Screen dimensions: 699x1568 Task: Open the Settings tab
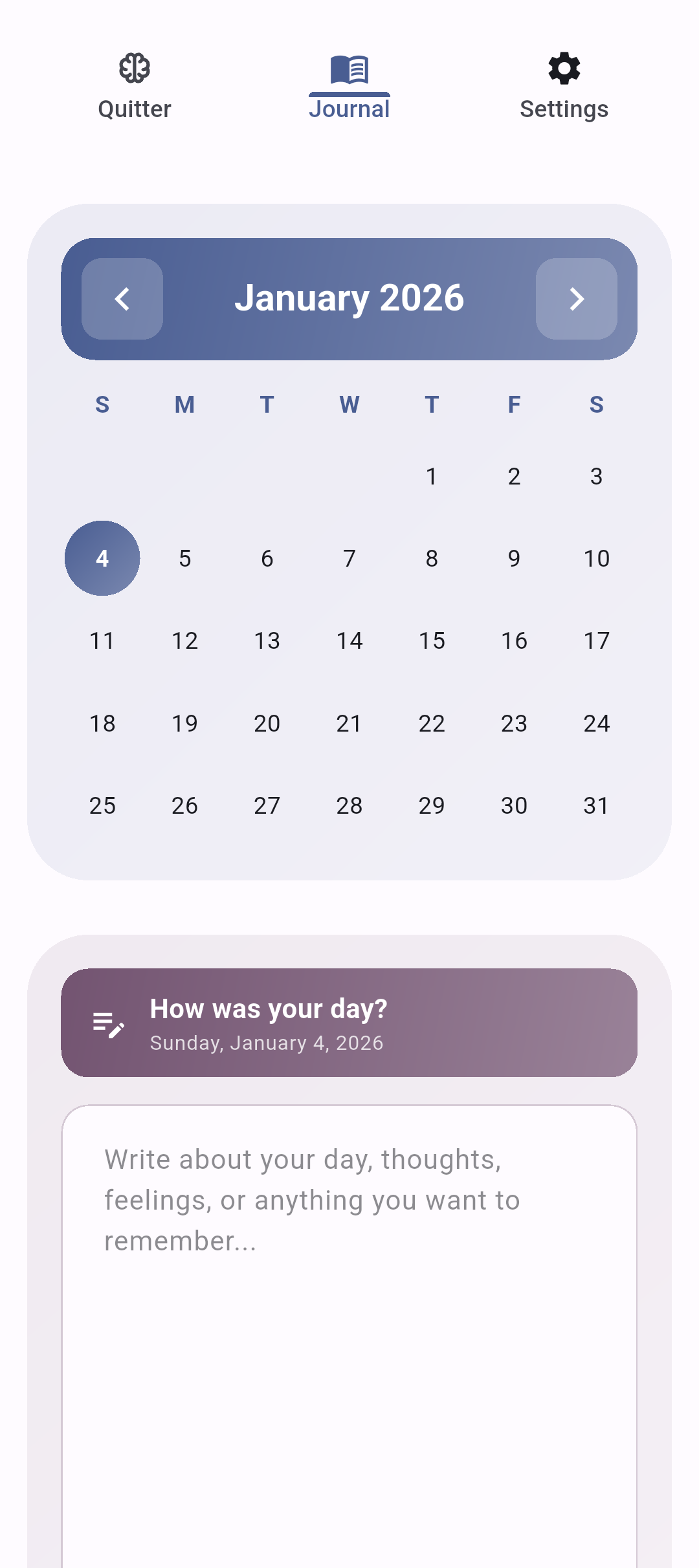564,86
